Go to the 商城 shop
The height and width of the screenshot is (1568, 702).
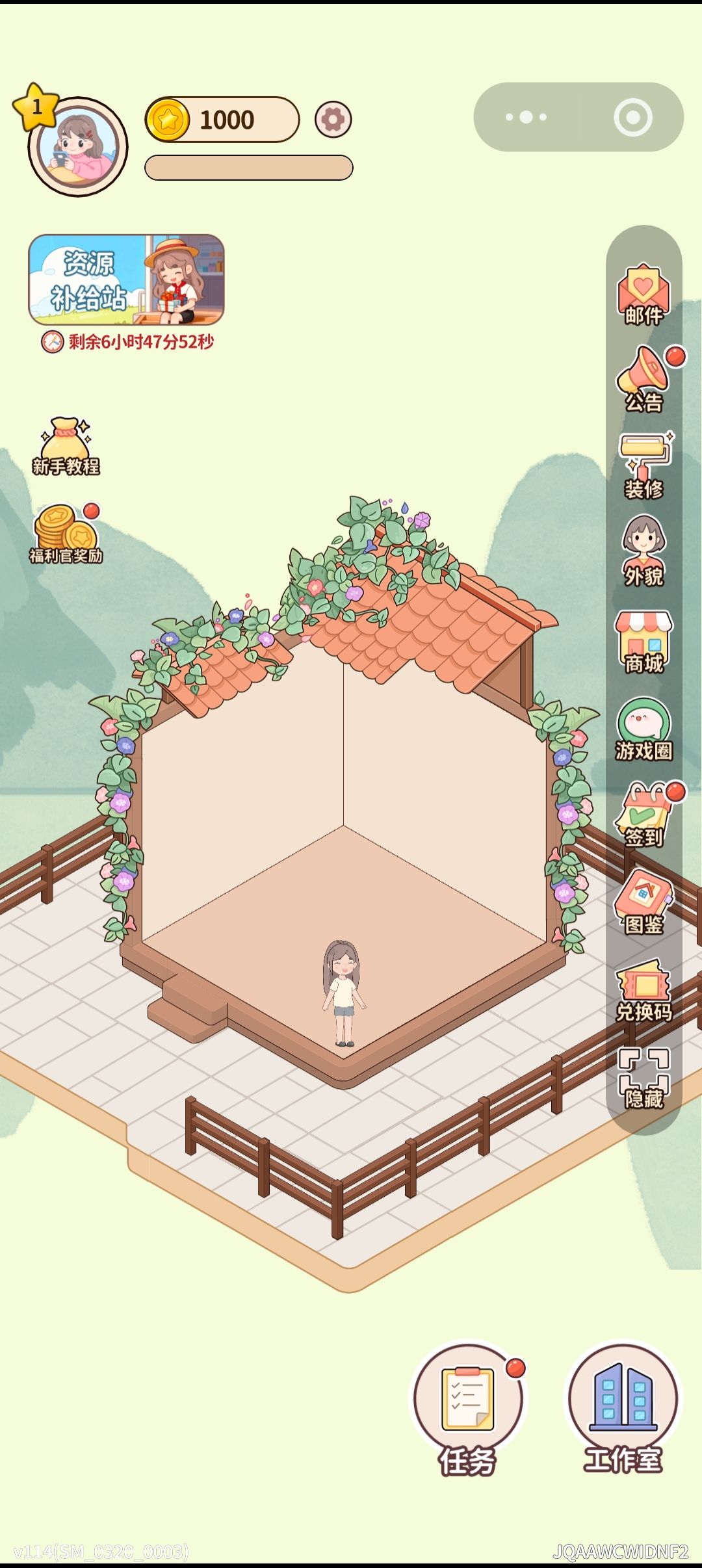[643, 642]
